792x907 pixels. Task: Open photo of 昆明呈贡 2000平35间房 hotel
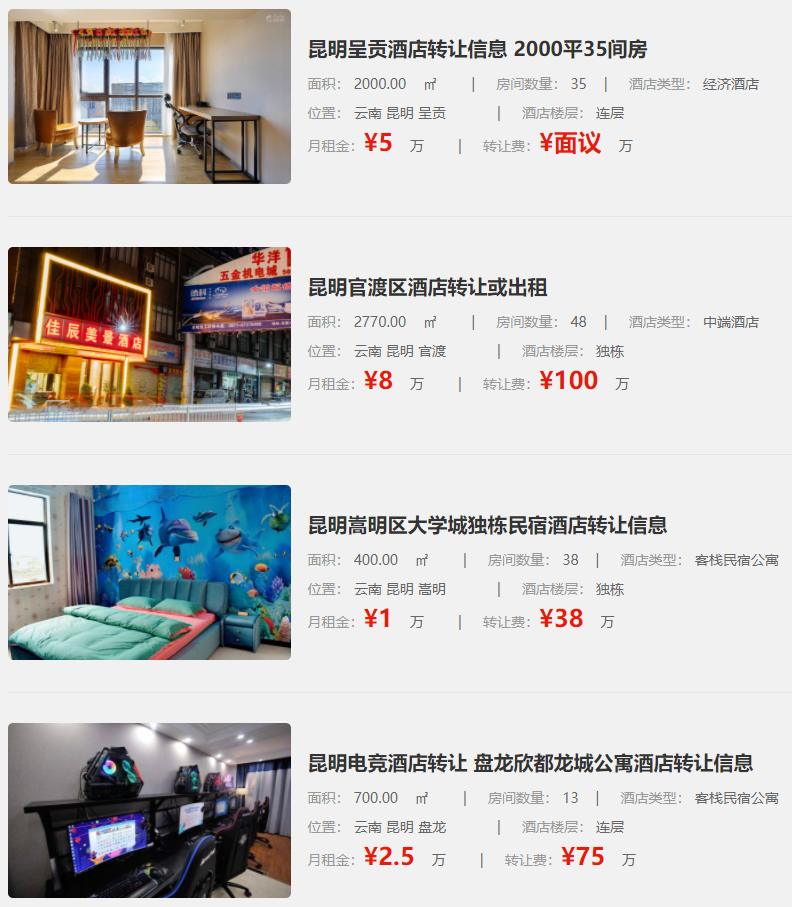(149, 97)
